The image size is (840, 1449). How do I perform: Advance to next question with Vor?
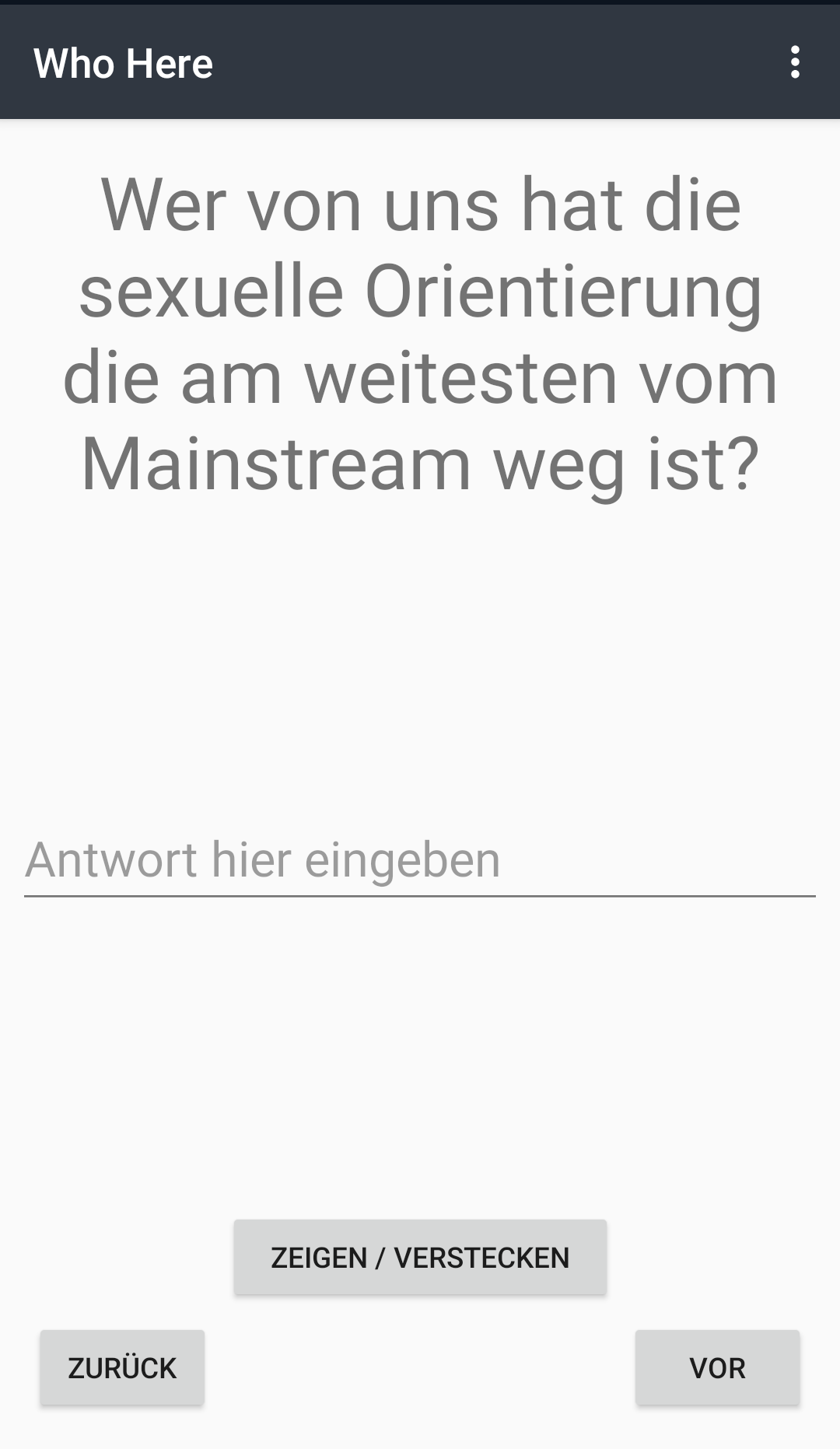click(717, 1368)
